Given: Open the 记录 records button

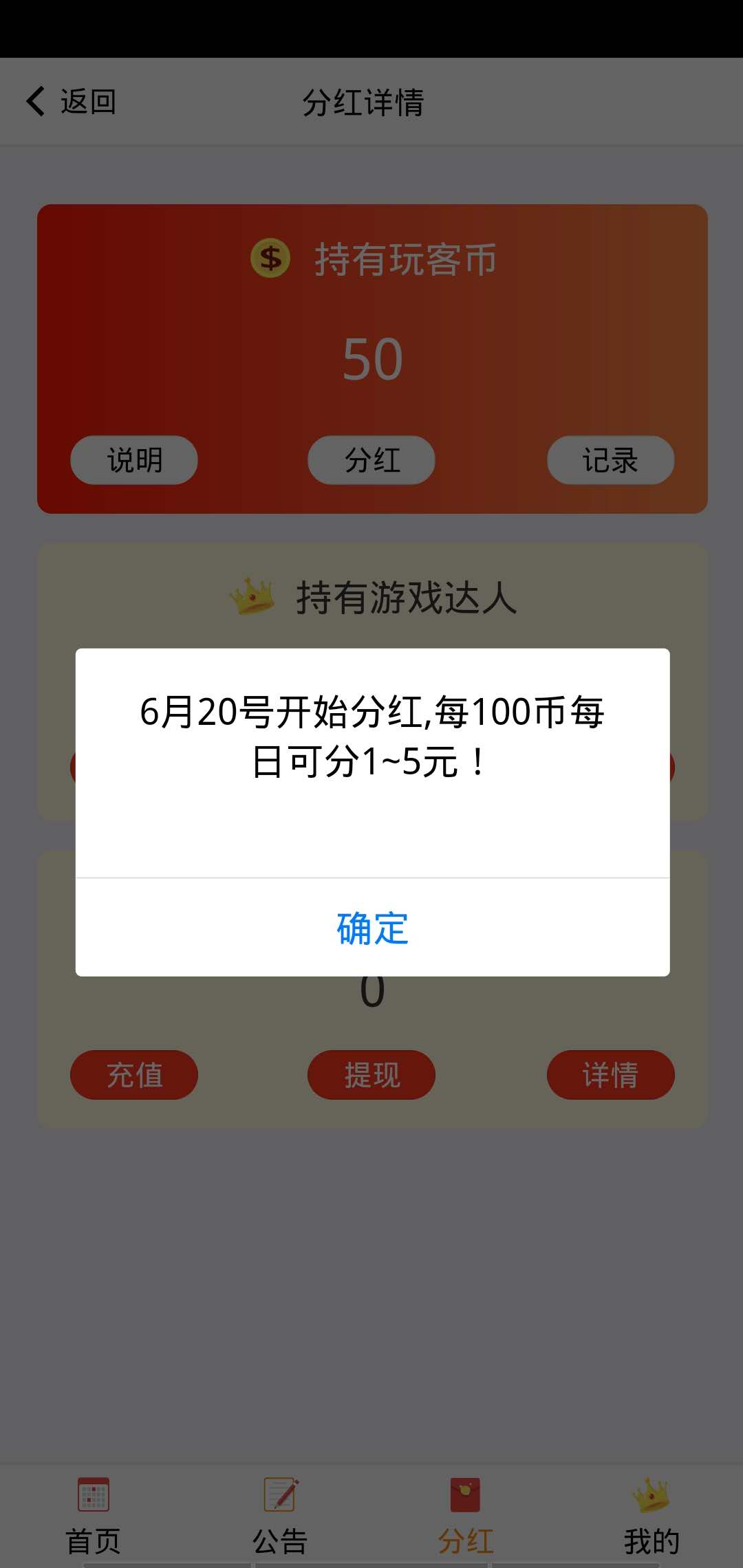Looking at the screenshot, I should click(610, 459).
